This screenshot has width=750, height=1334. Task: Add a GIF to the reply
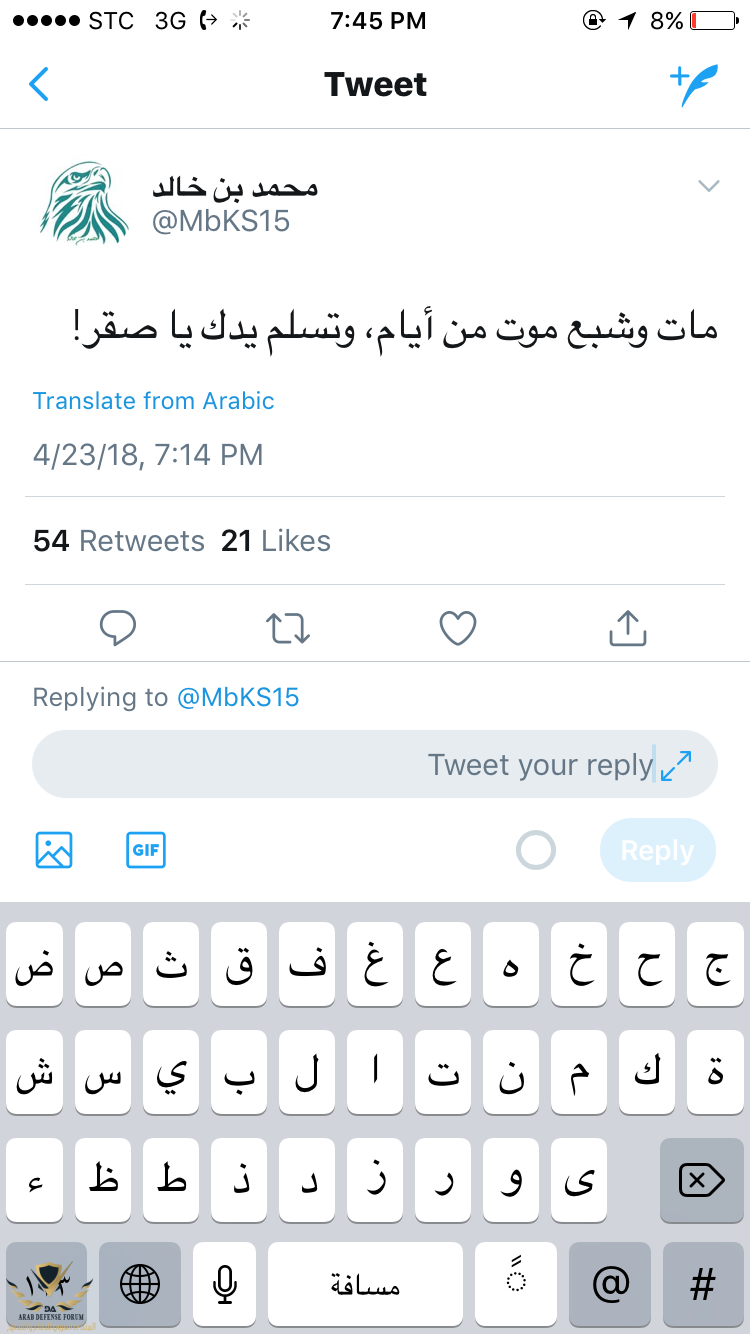coord(146,850)
